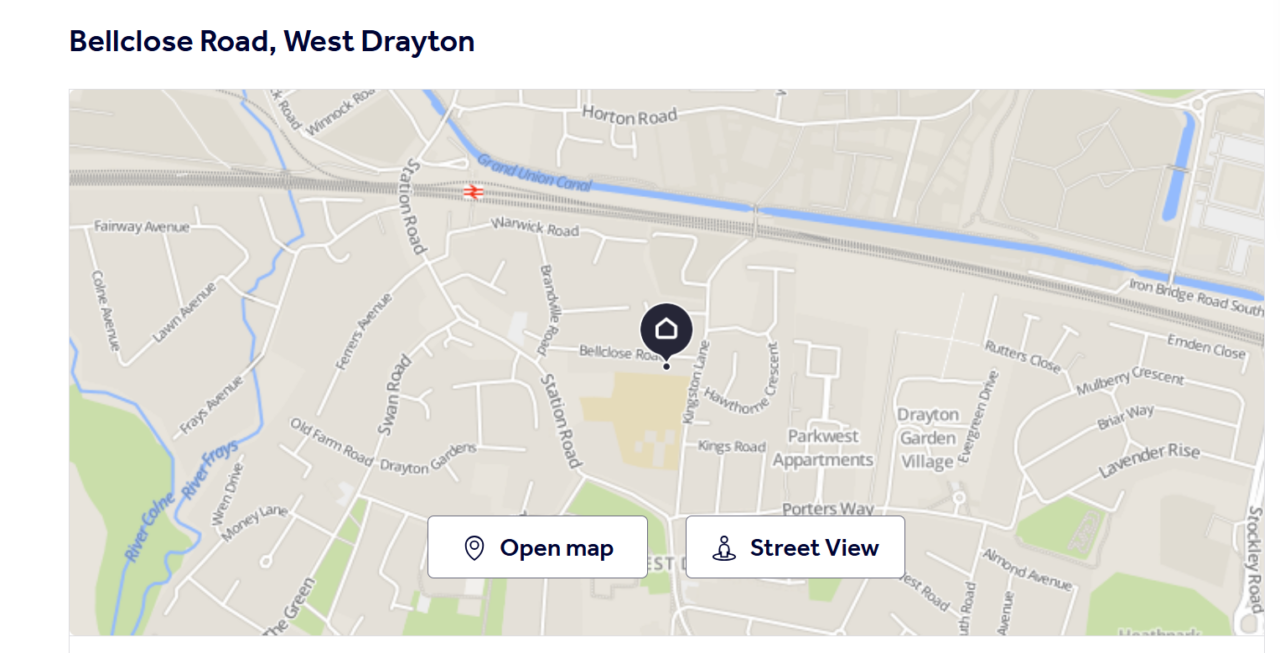
Task: Tap the home pin on Bellclose Road
Action: click(666, 331)
